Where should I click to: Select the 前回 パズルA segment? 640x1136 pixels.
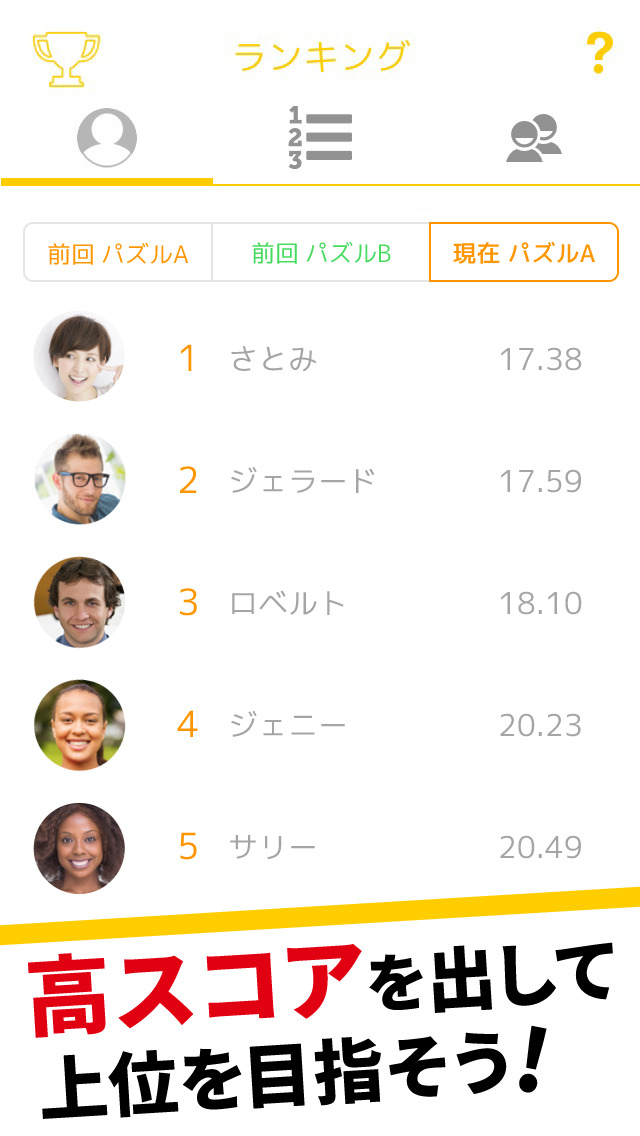point(118,253)
